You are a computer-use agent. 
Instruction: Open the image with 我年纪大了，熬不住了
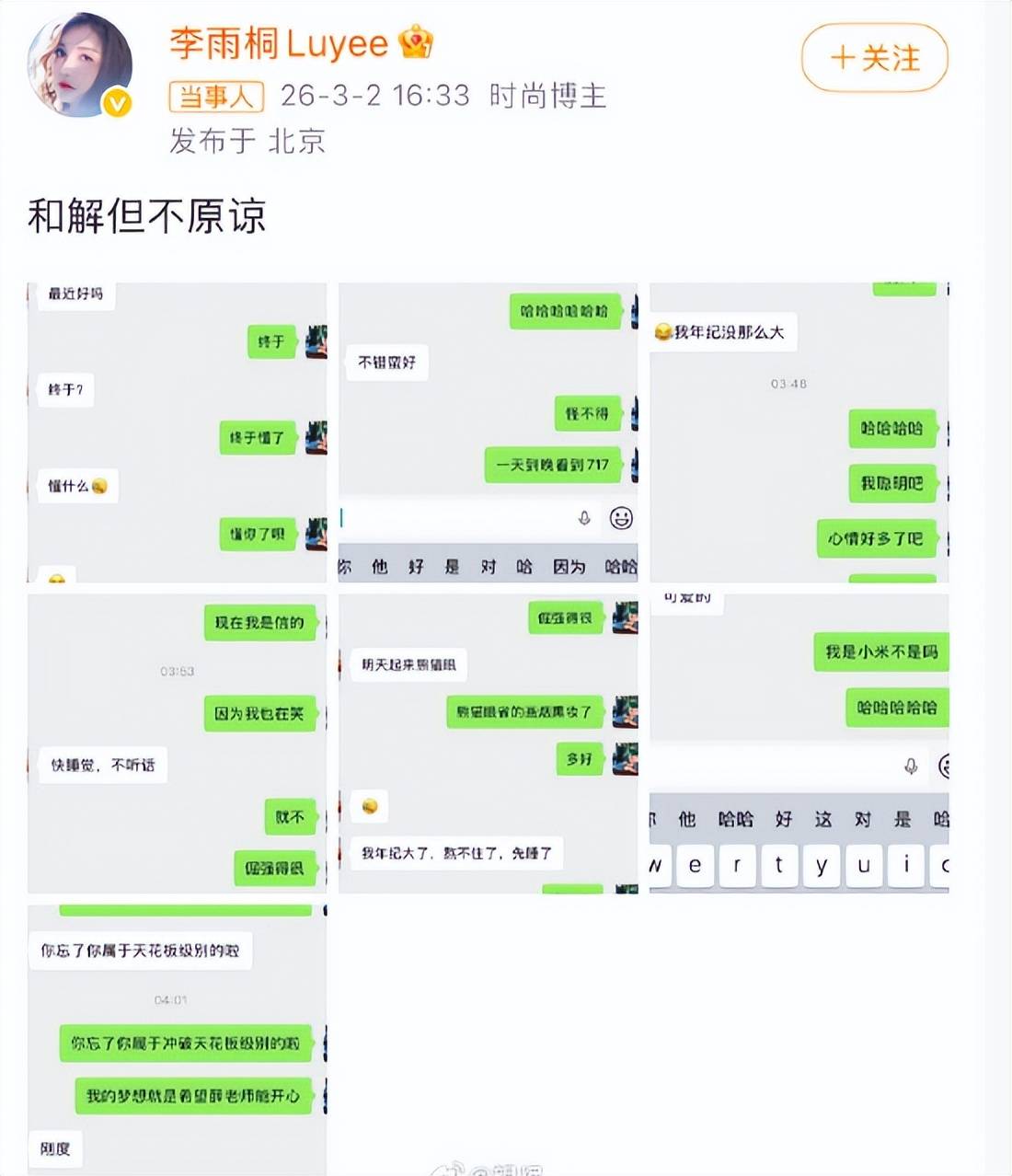(488, 744)
